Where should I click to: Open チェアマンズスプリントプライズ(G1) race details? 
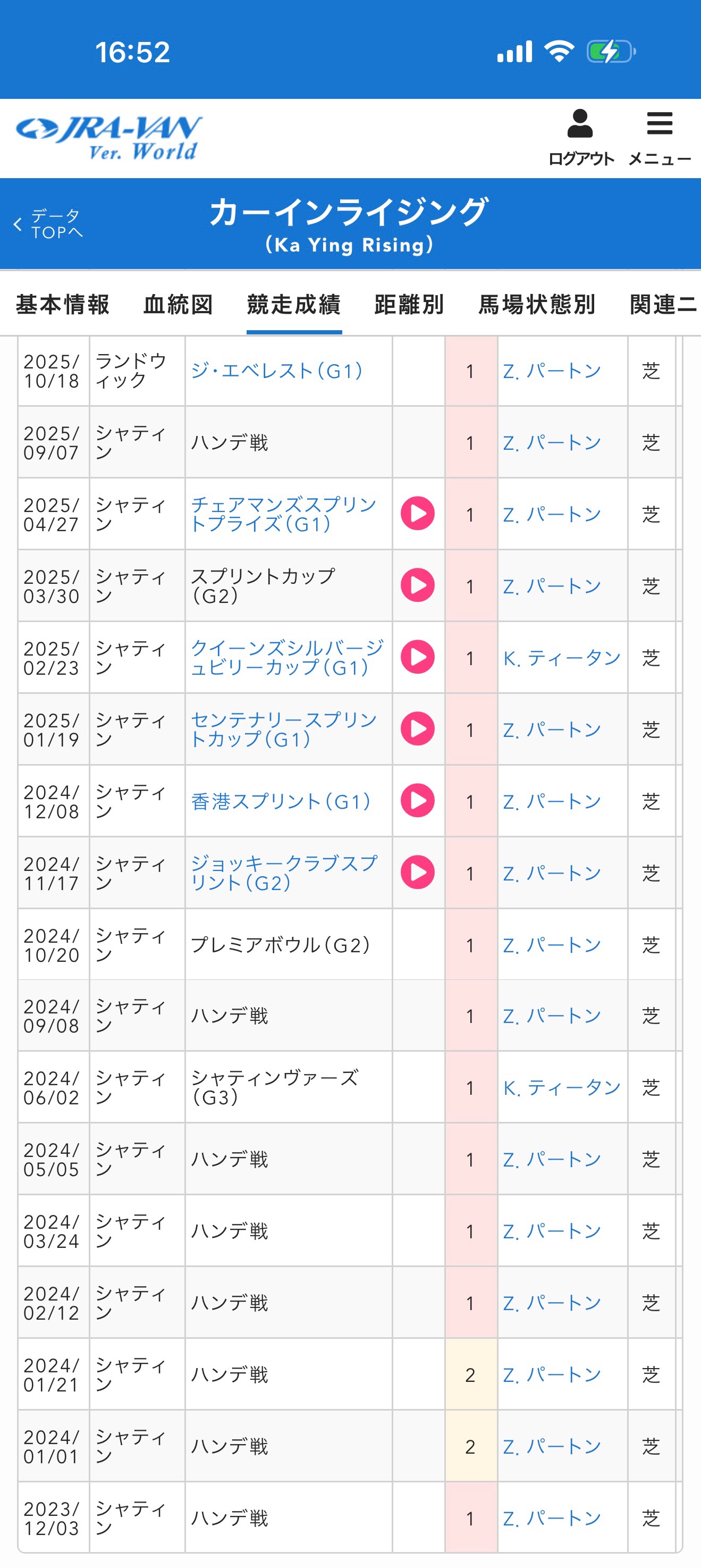pos(283,514)
